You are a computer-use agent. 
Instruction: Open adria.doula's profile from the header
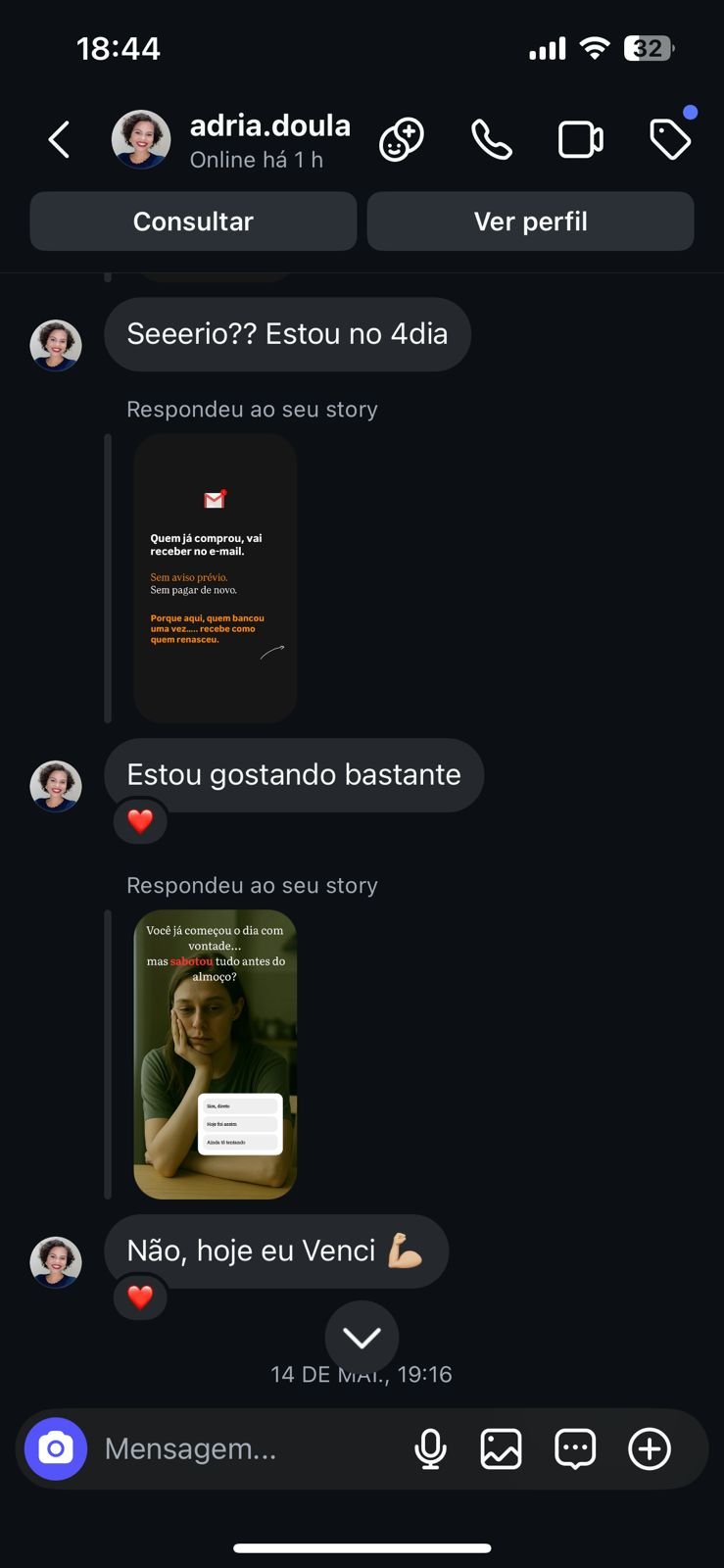tap(269, 140)
